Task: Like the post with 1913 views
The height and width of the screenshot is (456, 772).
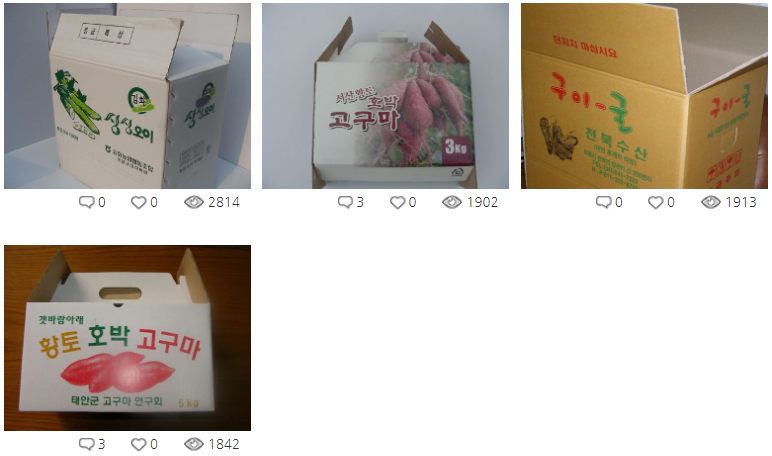Action: click(655, 202)
